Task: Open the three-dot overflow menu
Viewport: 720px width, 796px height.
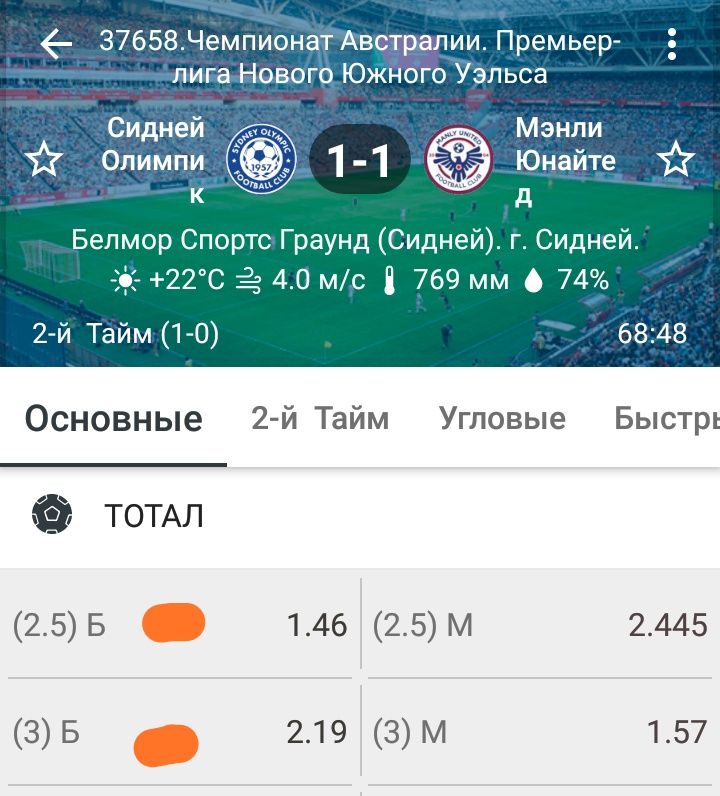Action: pos(672,44)
